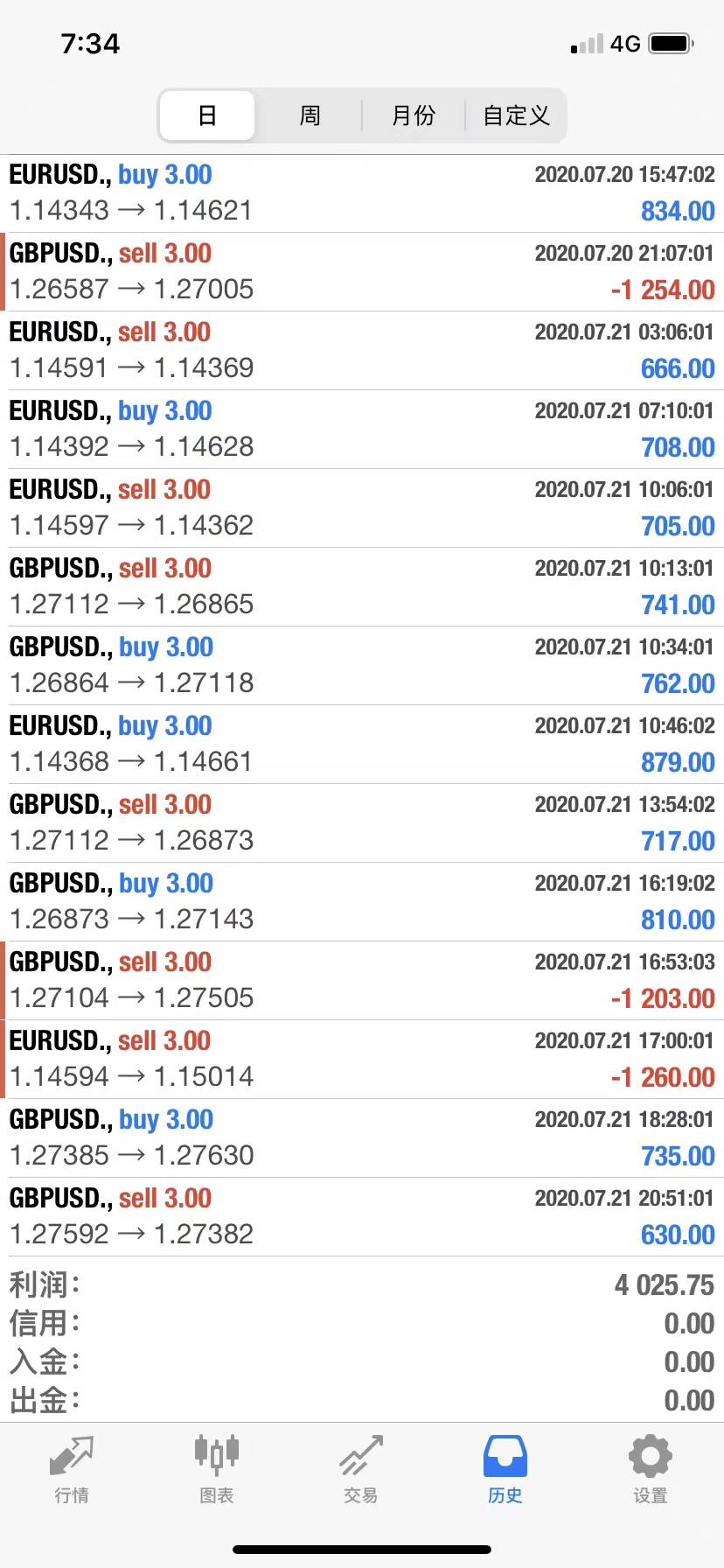Open the EURUSD buy trade with 879.00 profit

[362, 745]
